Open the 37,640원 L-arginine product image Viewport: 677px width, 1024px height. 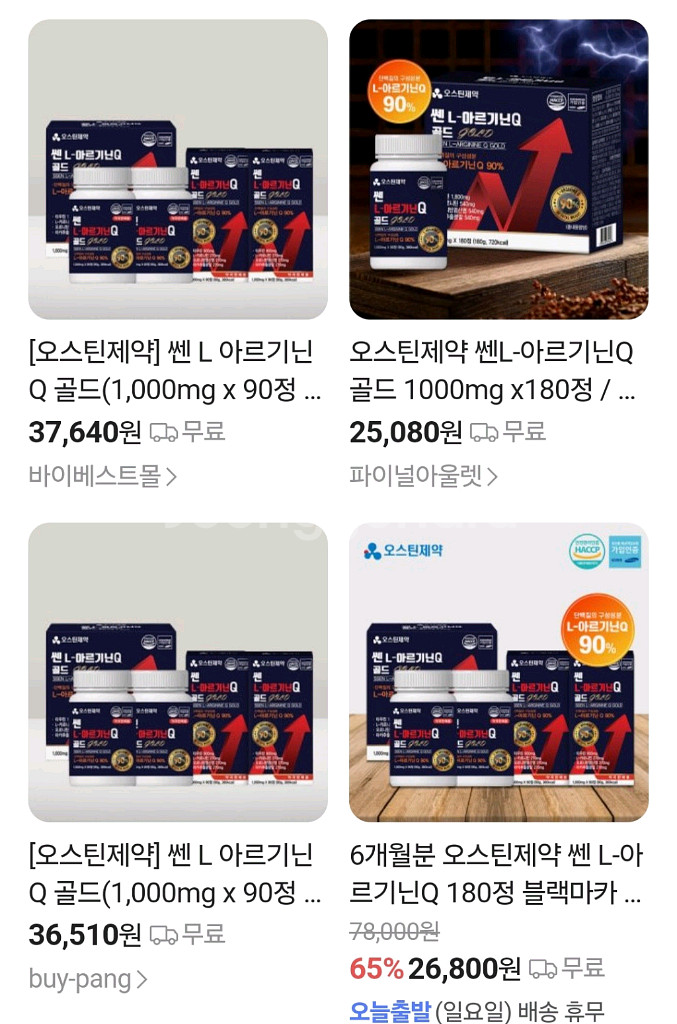(177, 170)
